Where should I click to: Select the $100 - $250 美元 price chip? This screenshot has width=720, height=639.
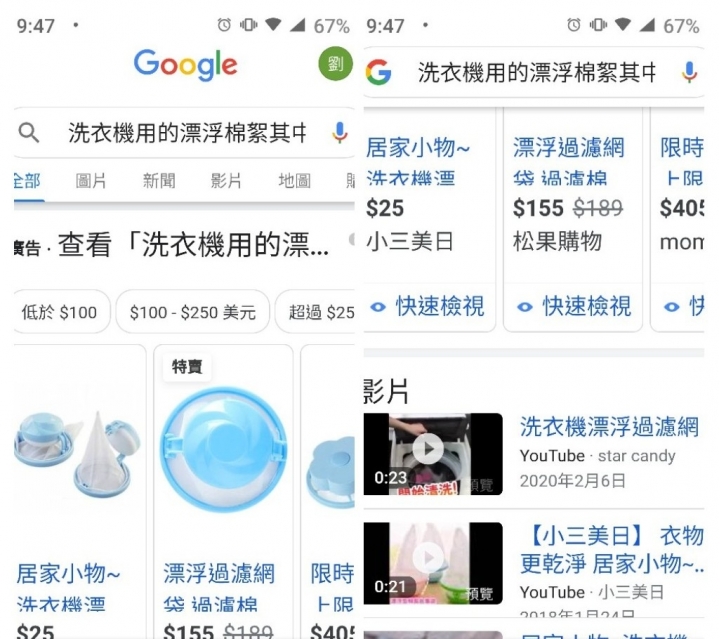(193, 312)
